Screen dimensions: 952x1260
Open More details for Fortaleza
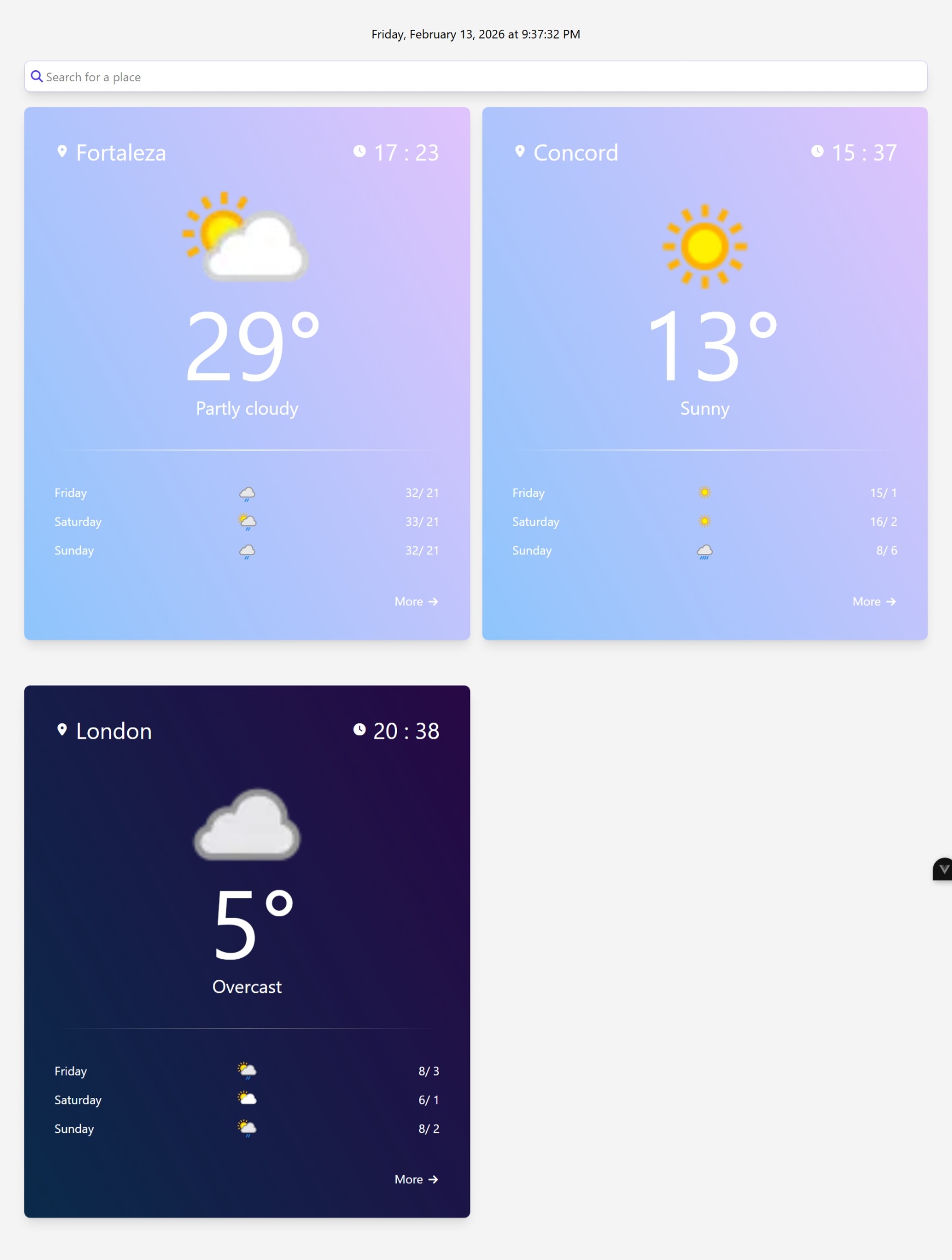[416, 602]
